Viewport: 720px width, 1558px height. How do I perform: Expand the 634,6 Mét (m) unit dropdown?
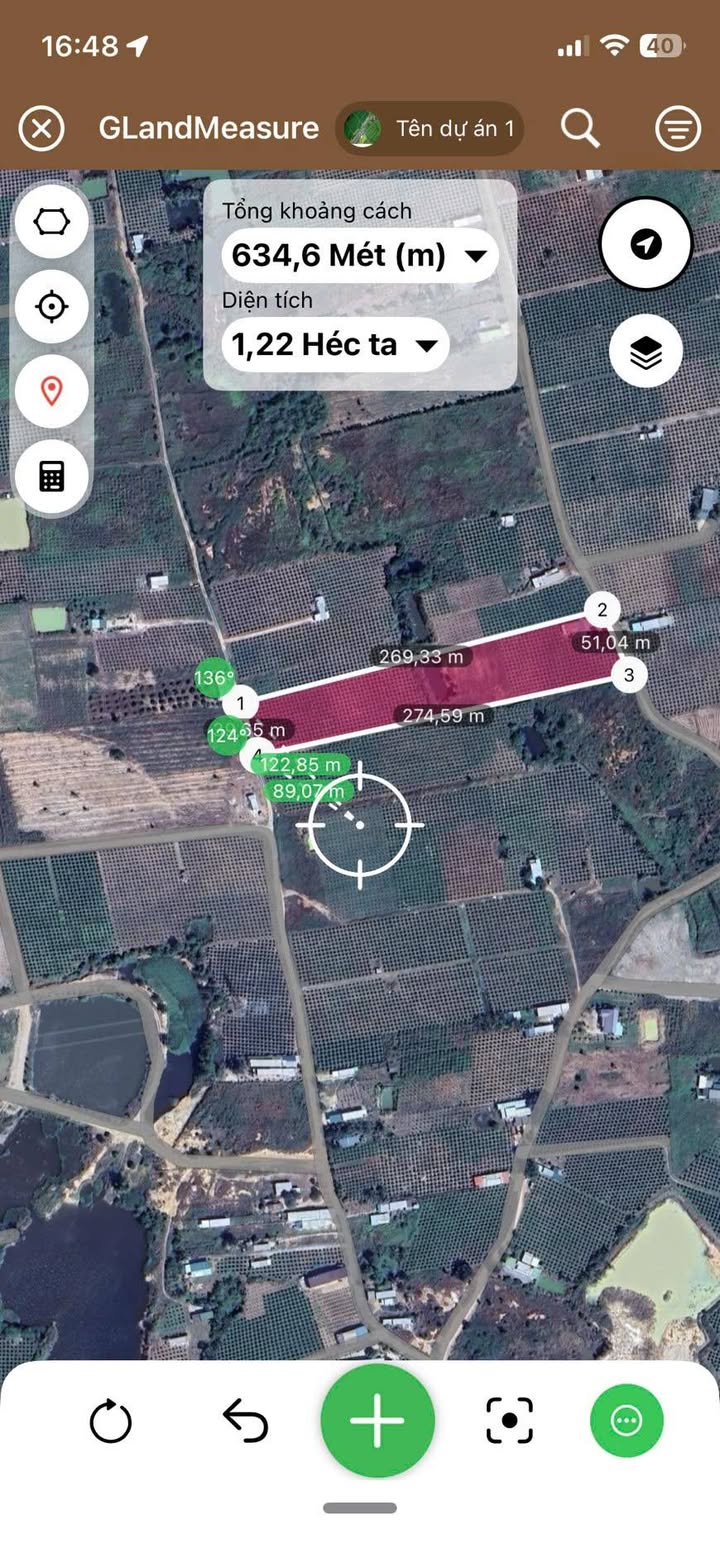[x=359, y=256]
